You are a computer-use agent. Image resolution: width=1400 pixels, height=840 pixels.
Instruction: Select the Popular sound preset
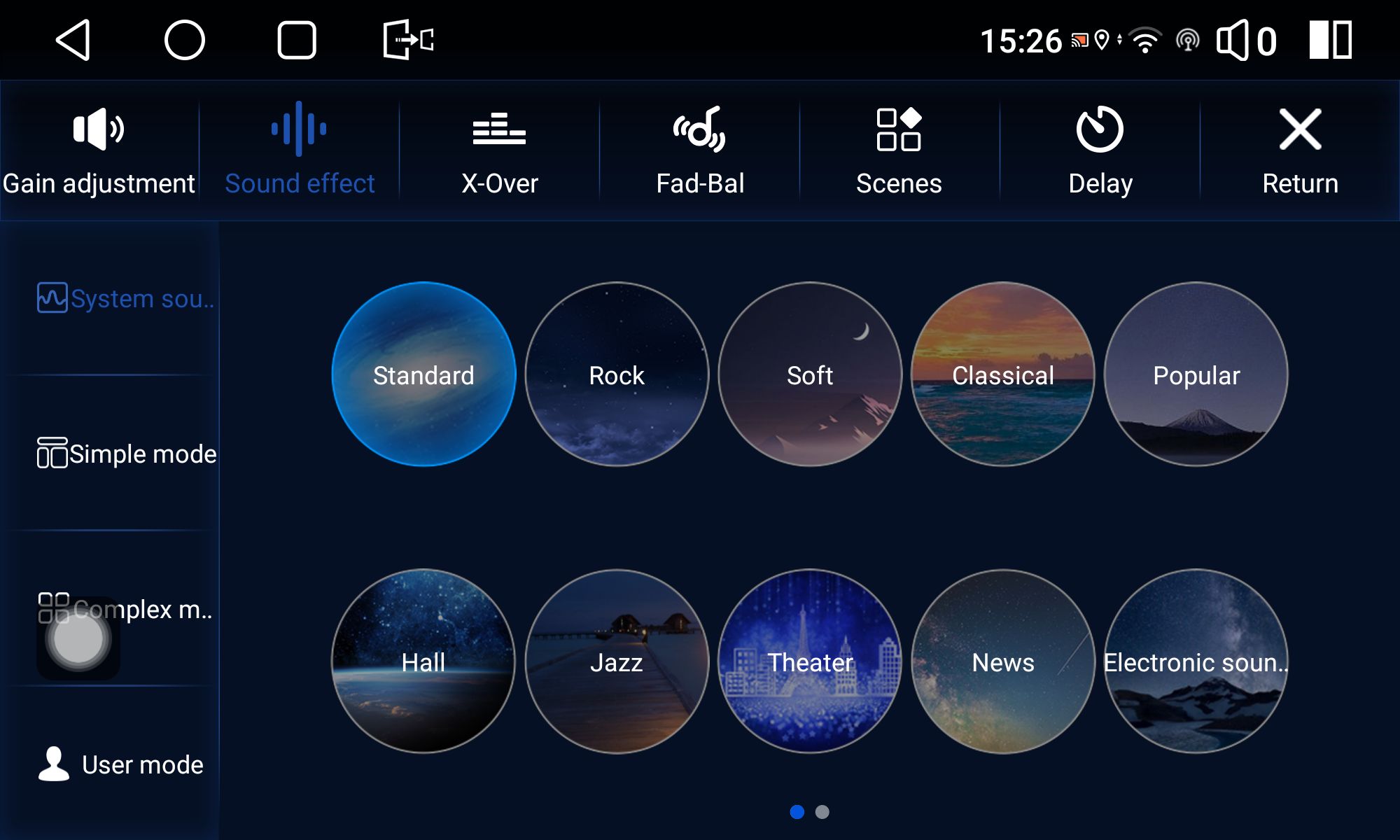coord(1196,374)
